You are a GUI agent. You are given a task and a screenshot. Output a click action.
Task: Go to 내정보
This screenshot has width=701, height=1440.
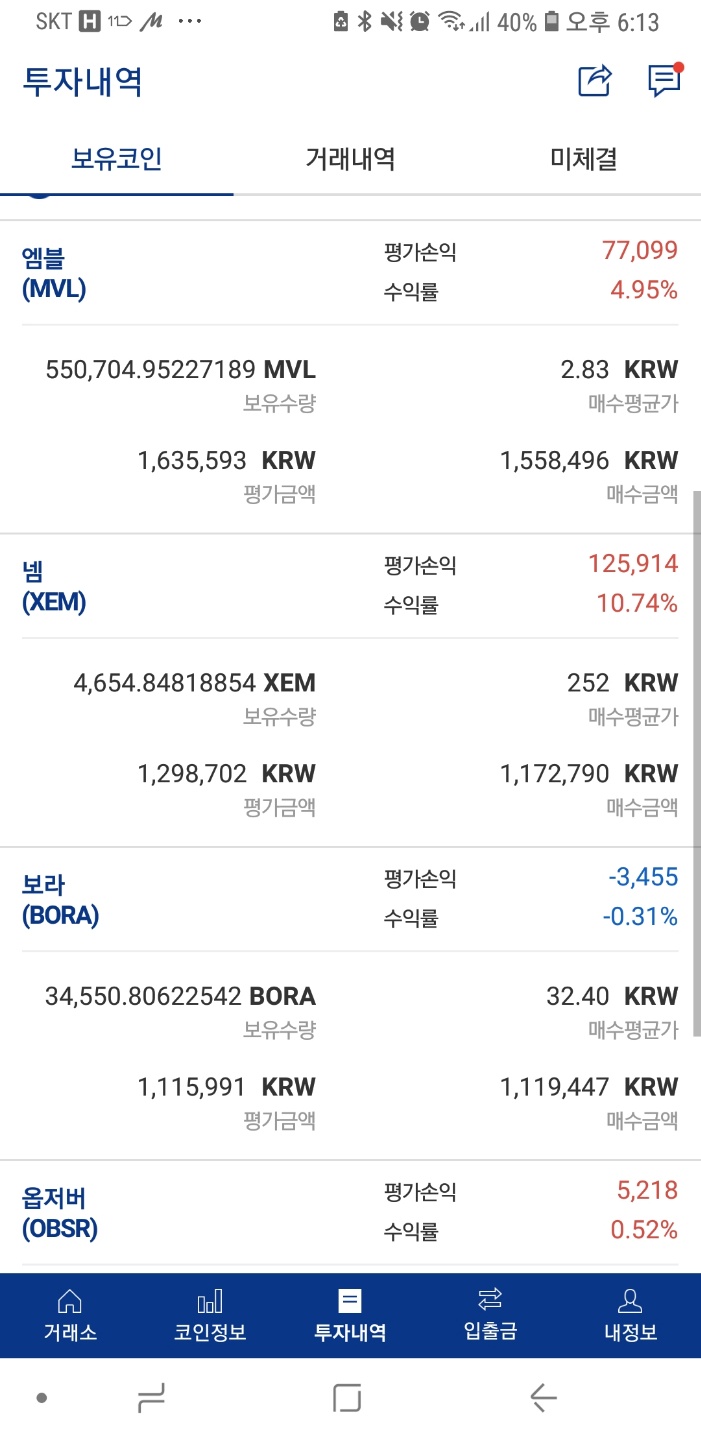tap(630, 1315)
